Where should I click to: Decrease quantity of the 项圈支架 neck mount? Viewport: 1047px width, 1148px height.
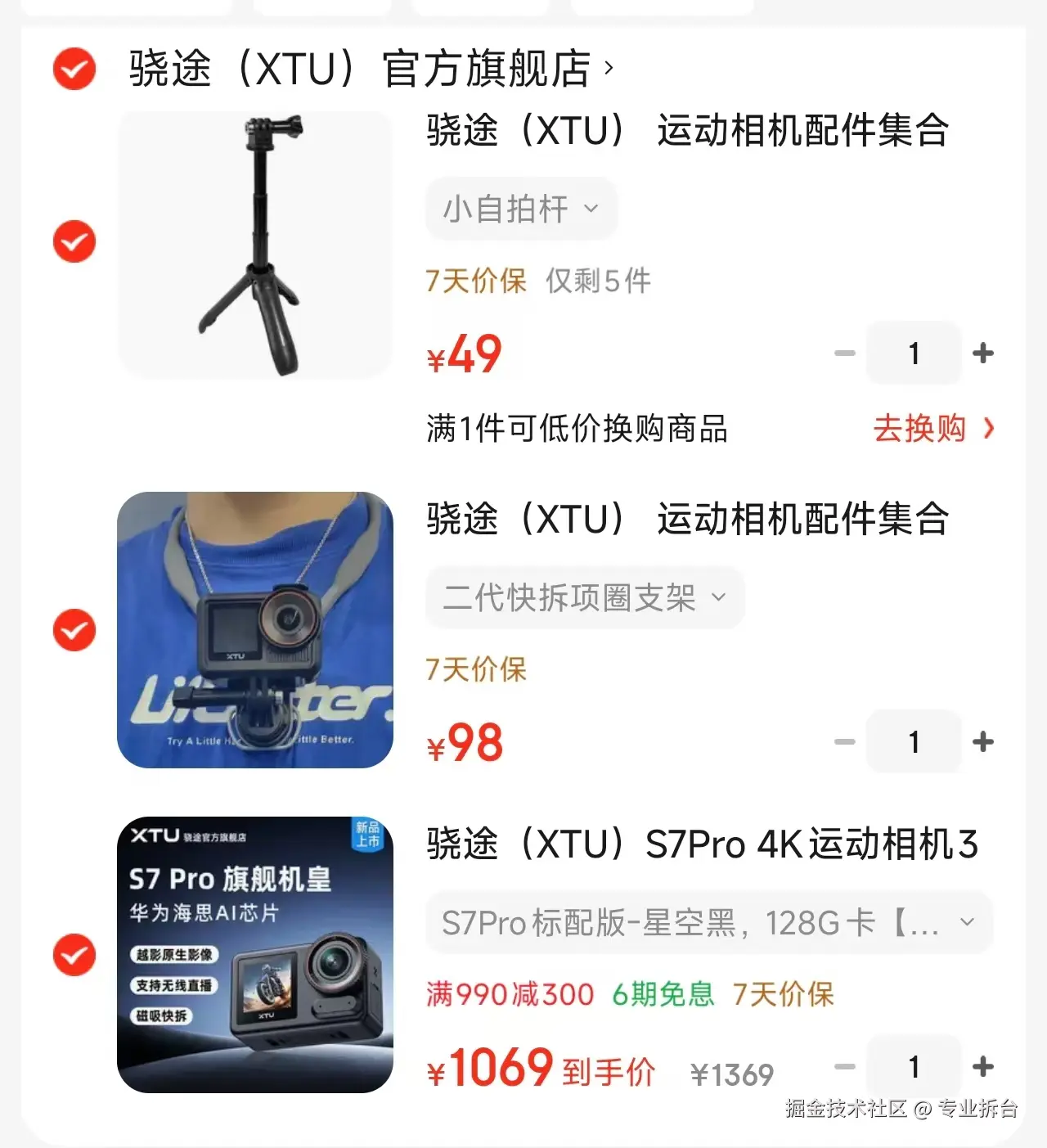[844, 741]
